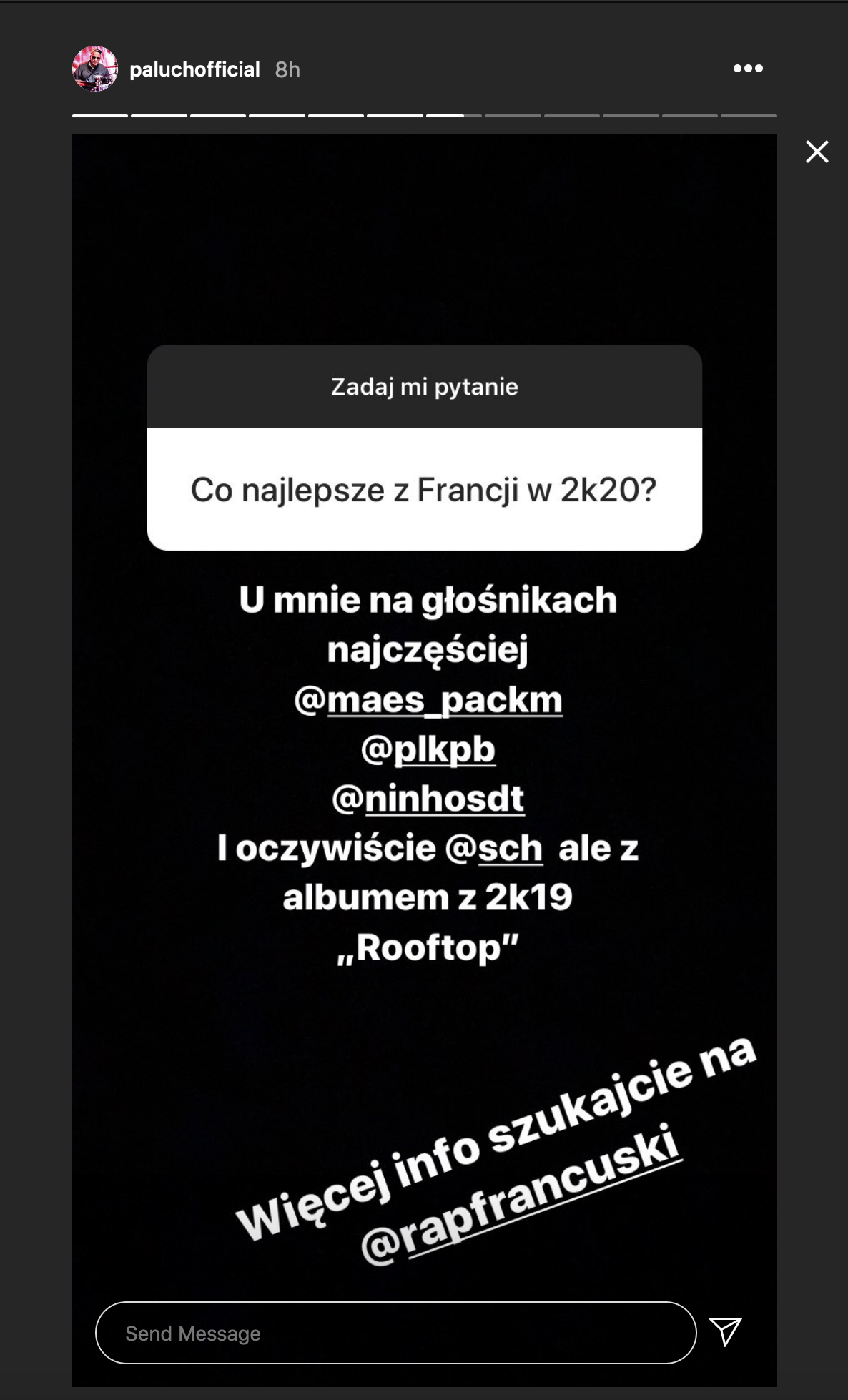Focus the Send Message field
This screenshot has height=1400, width=848.
point(395,1333)
